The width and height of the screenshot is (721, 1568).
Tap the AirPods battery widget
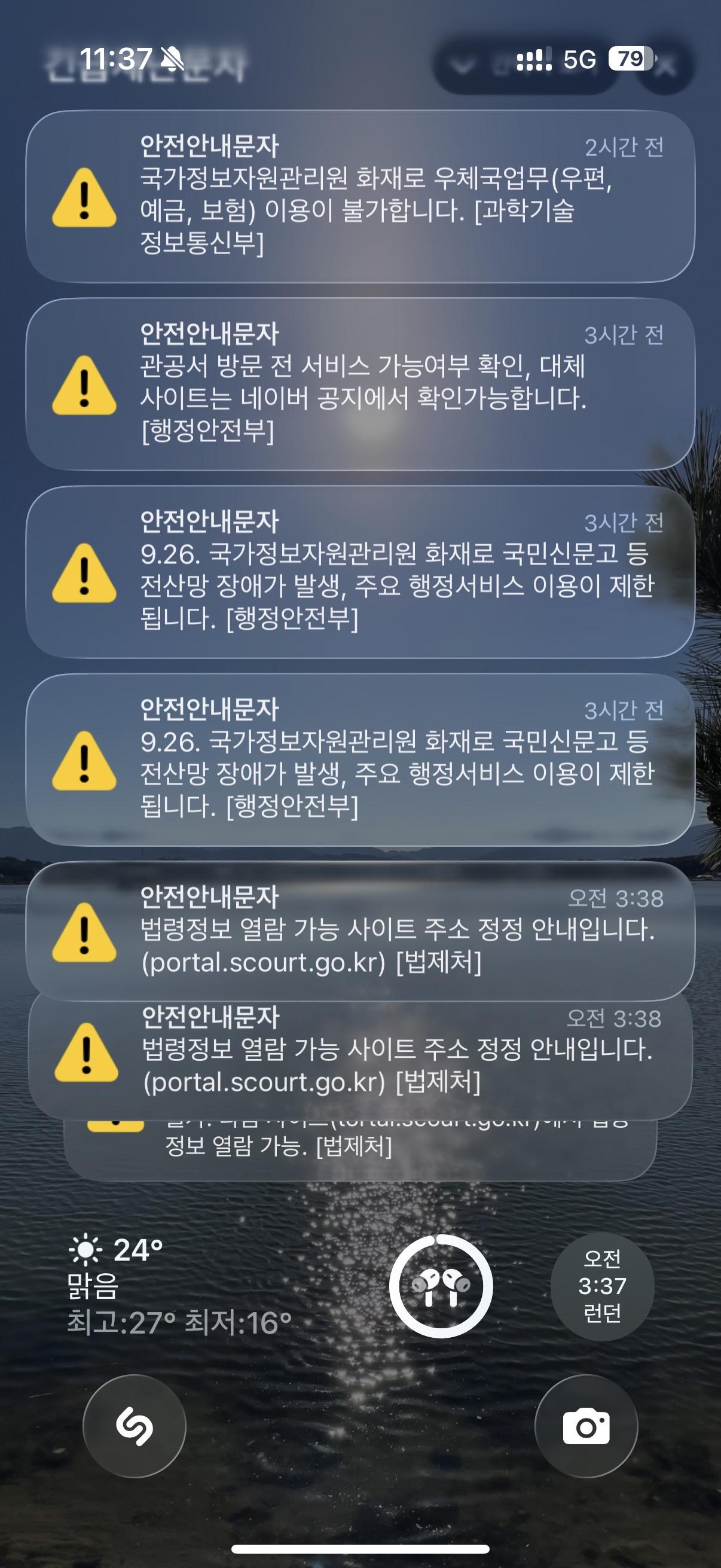pyautogui.click(x=441, y=1286)
